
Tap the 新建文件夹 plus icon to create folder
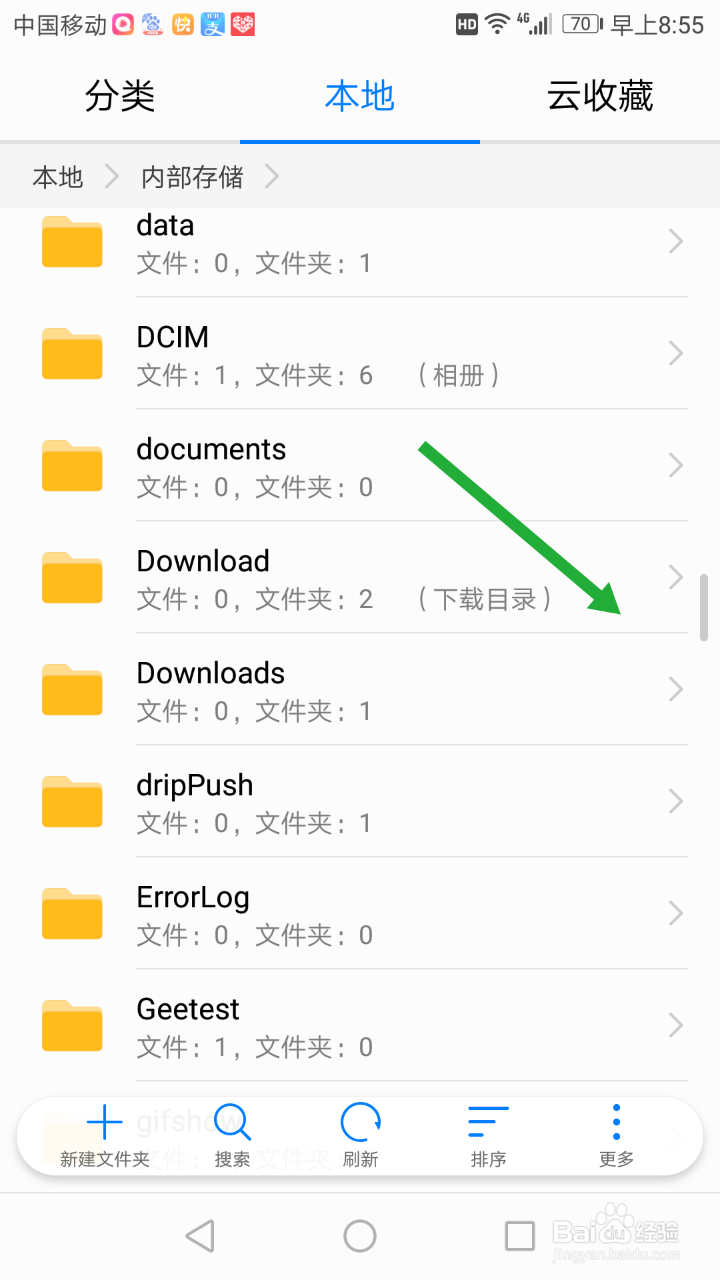104,1122
